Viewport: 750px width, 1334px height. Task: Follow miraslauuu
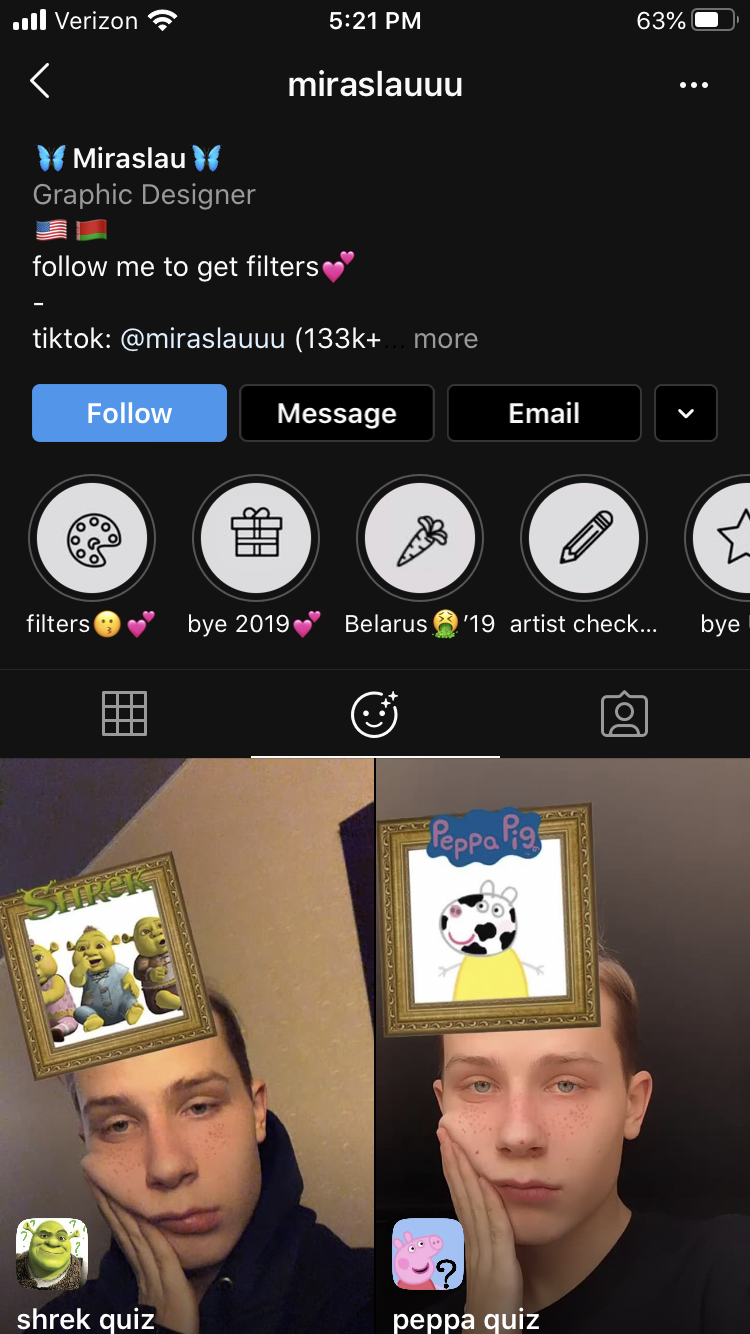(129, 413)
